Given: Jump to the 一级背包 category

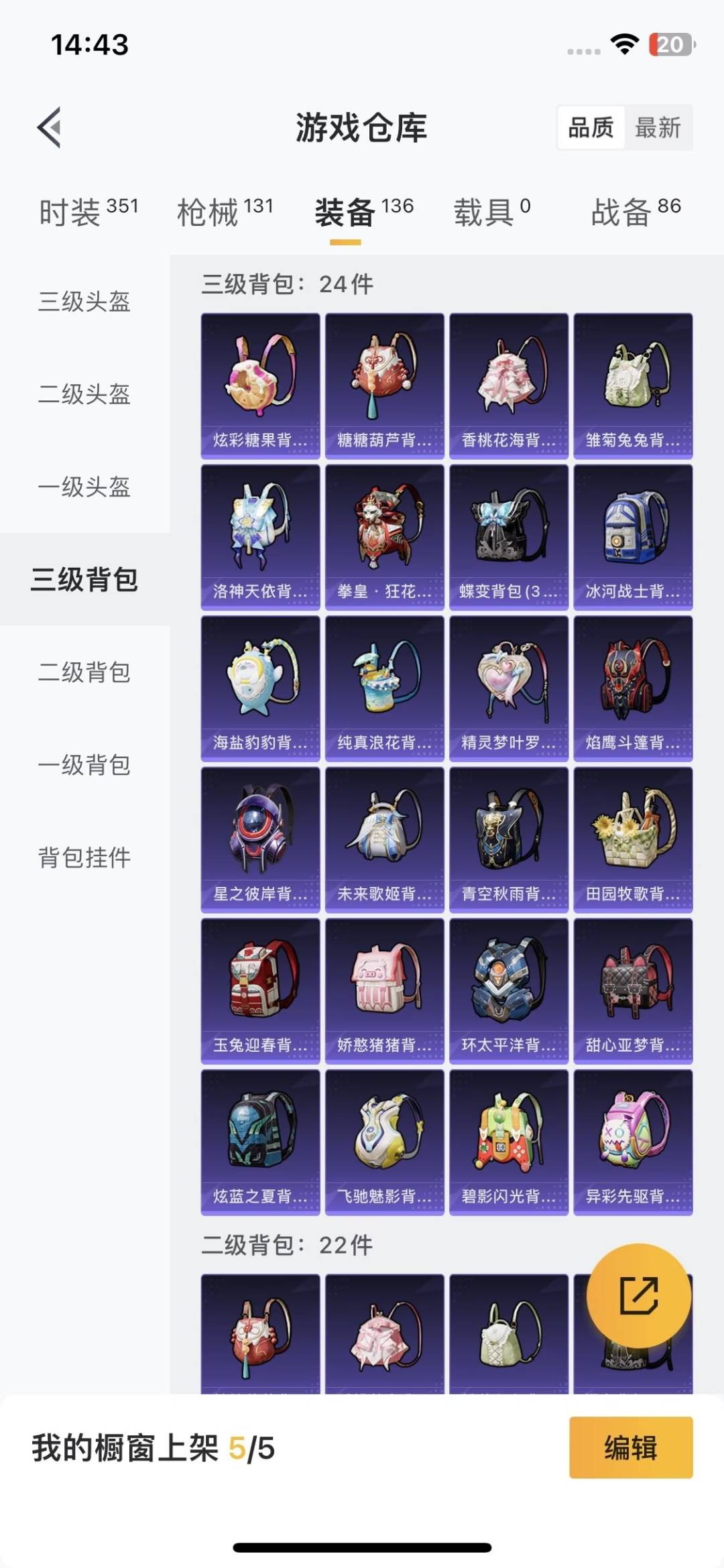Looking at the screenshot, I should tap(84, 764).
